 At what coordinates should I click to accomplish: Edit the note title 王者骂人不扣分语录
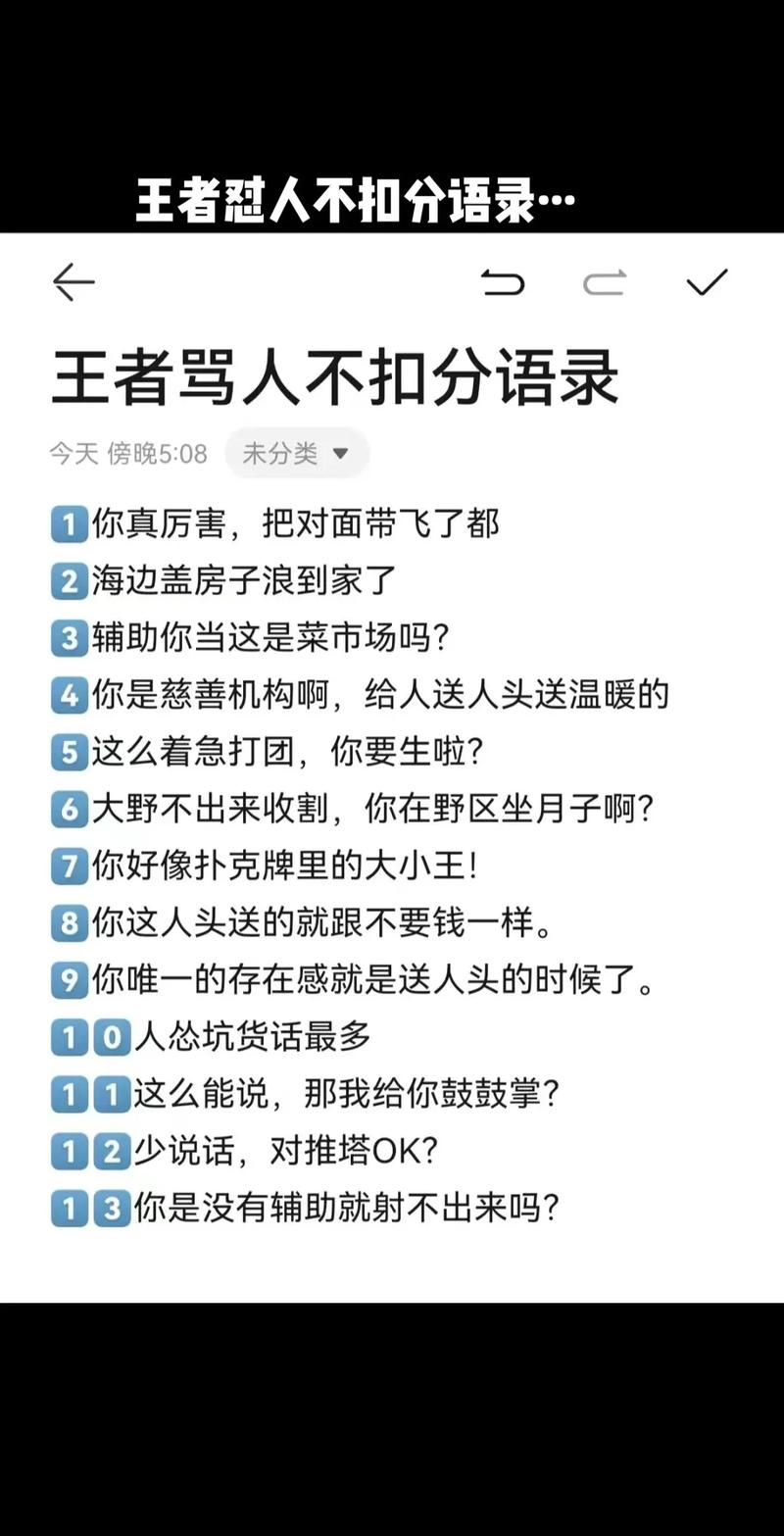click(334, 377)
